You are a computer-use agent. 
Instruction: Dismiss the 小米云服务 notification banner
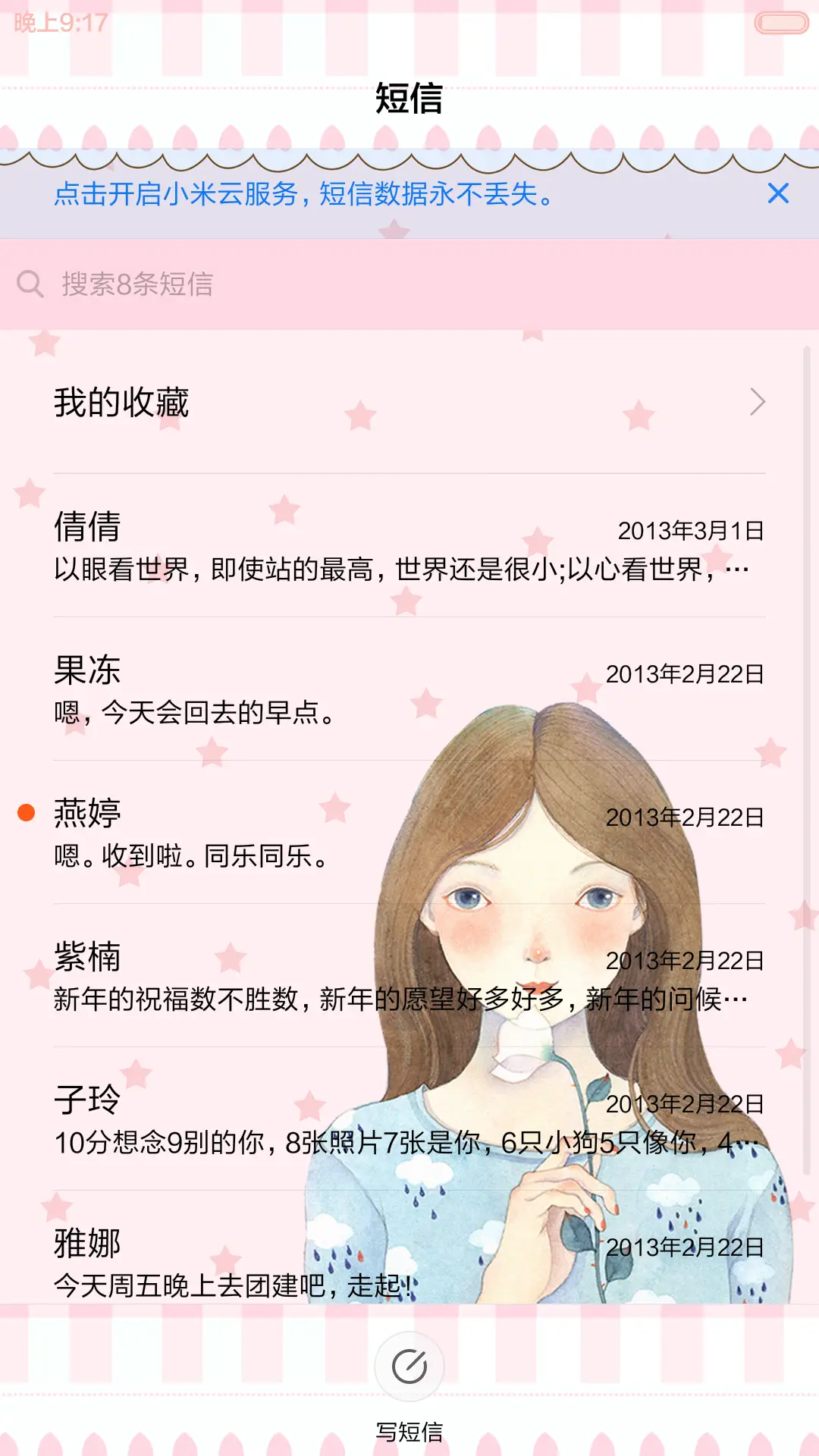[x=778, y=195]
